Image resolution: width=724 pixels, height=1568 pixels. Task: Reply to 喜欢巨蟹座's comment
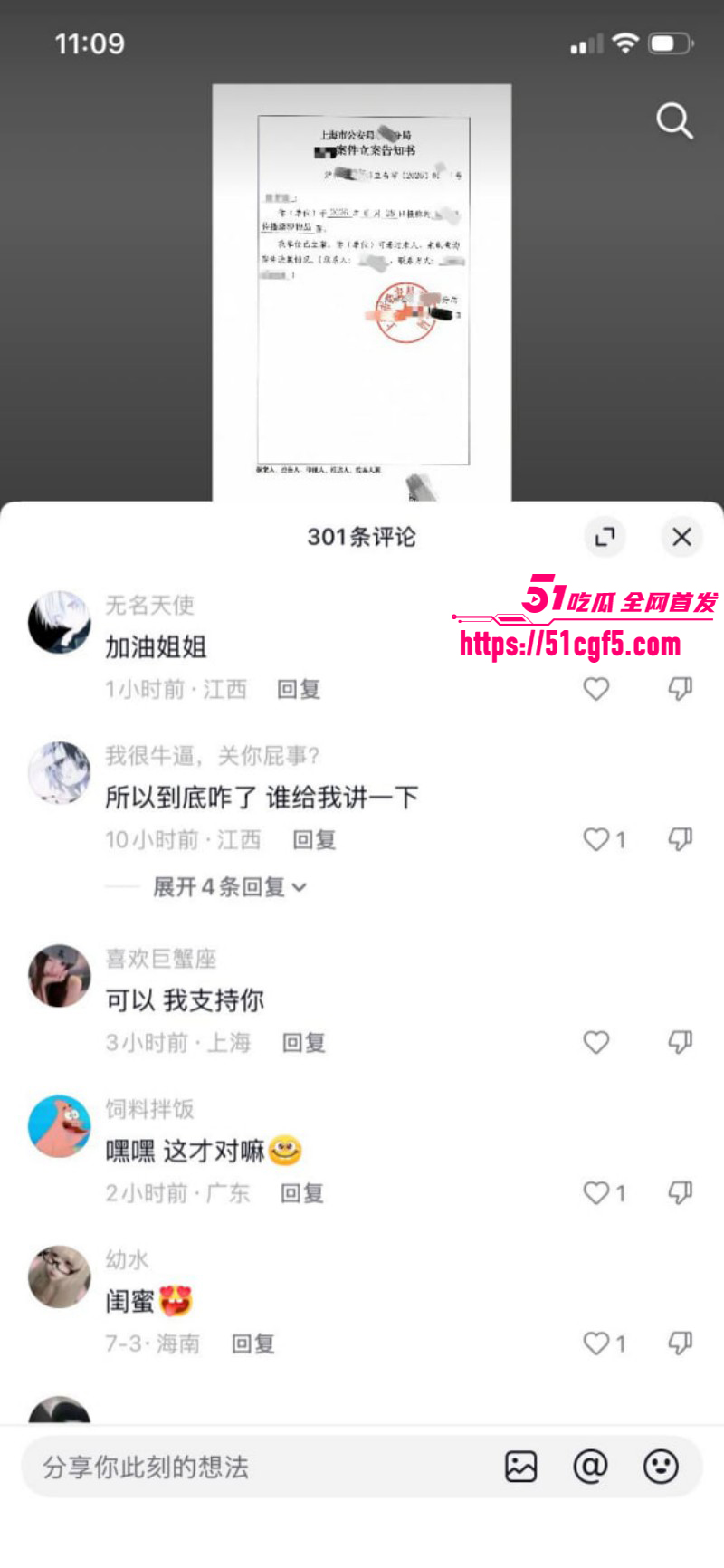coord(304,1043)
